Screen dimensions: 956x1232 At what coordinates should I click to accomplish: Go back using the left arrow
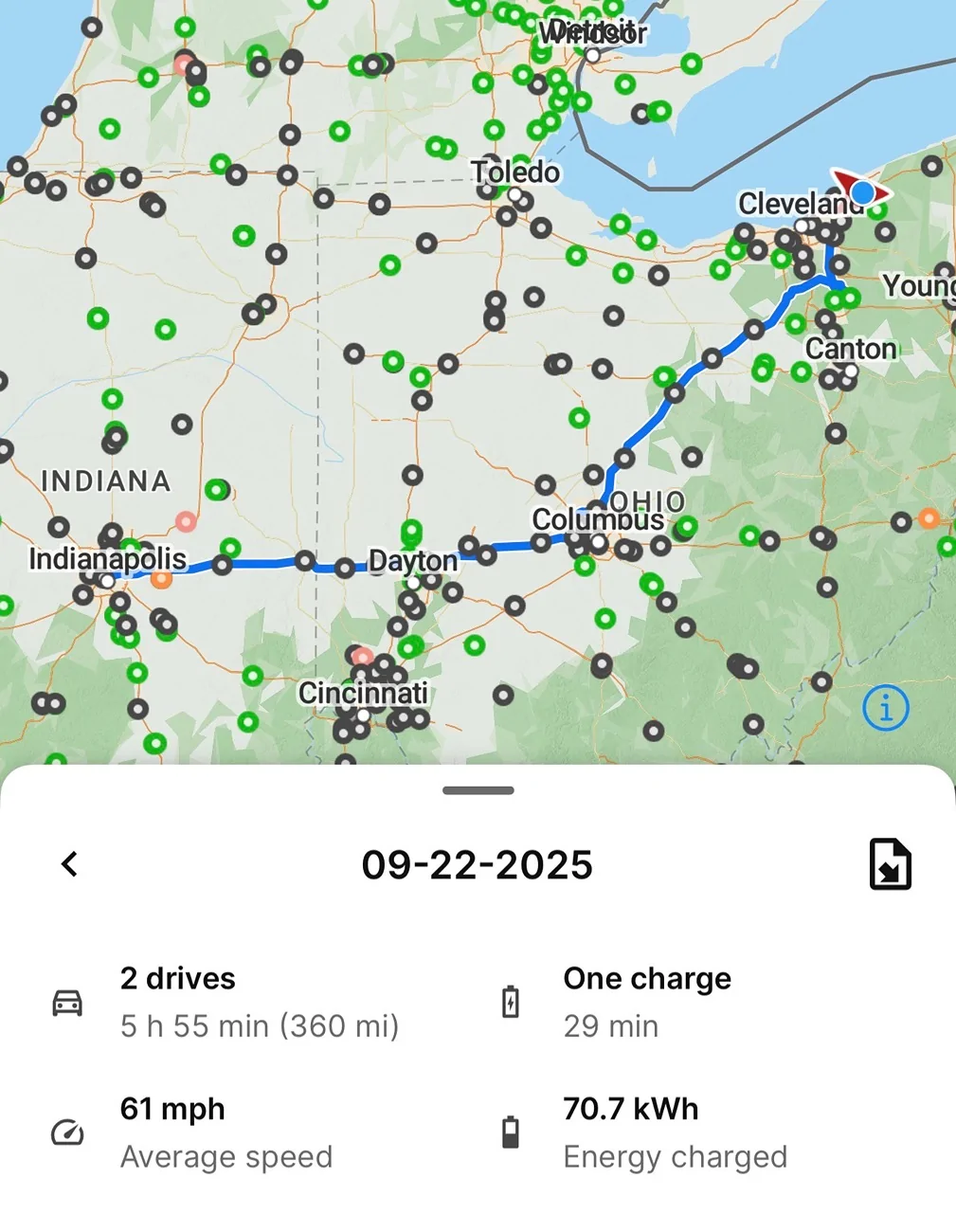tap(69, 863)
